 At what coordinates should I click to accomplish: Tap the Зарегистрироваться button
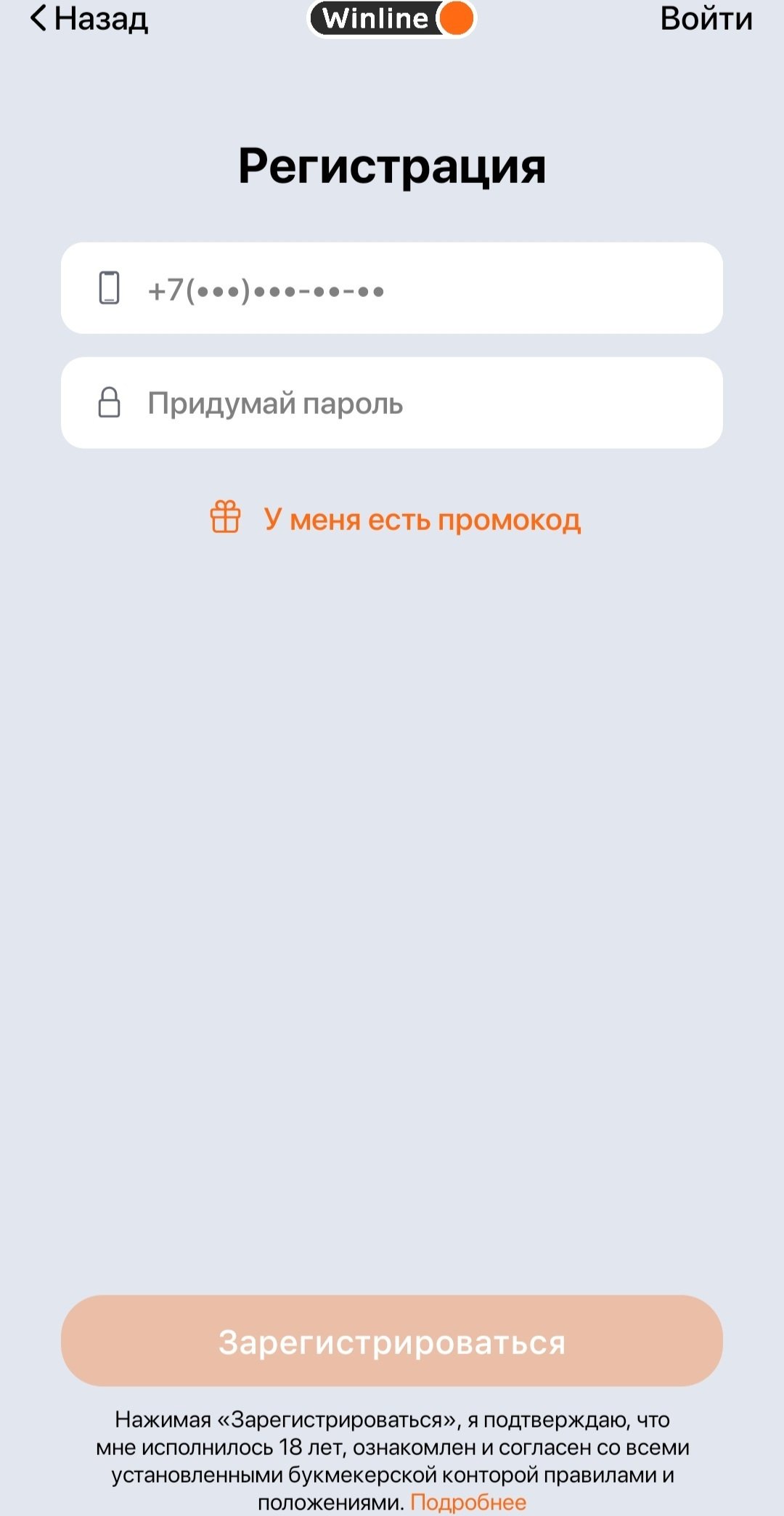tap(392, 1341)
